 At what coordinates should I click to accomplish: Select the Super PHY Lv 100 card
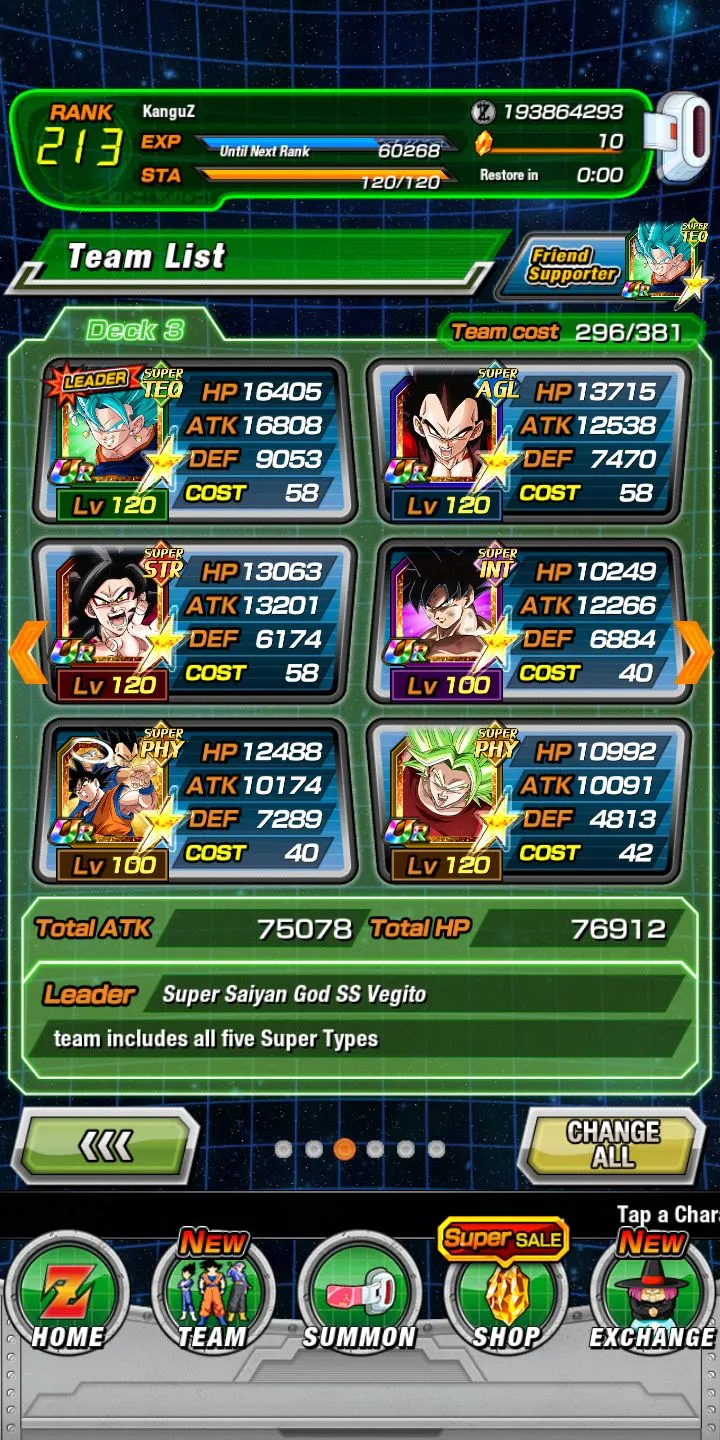195,801
